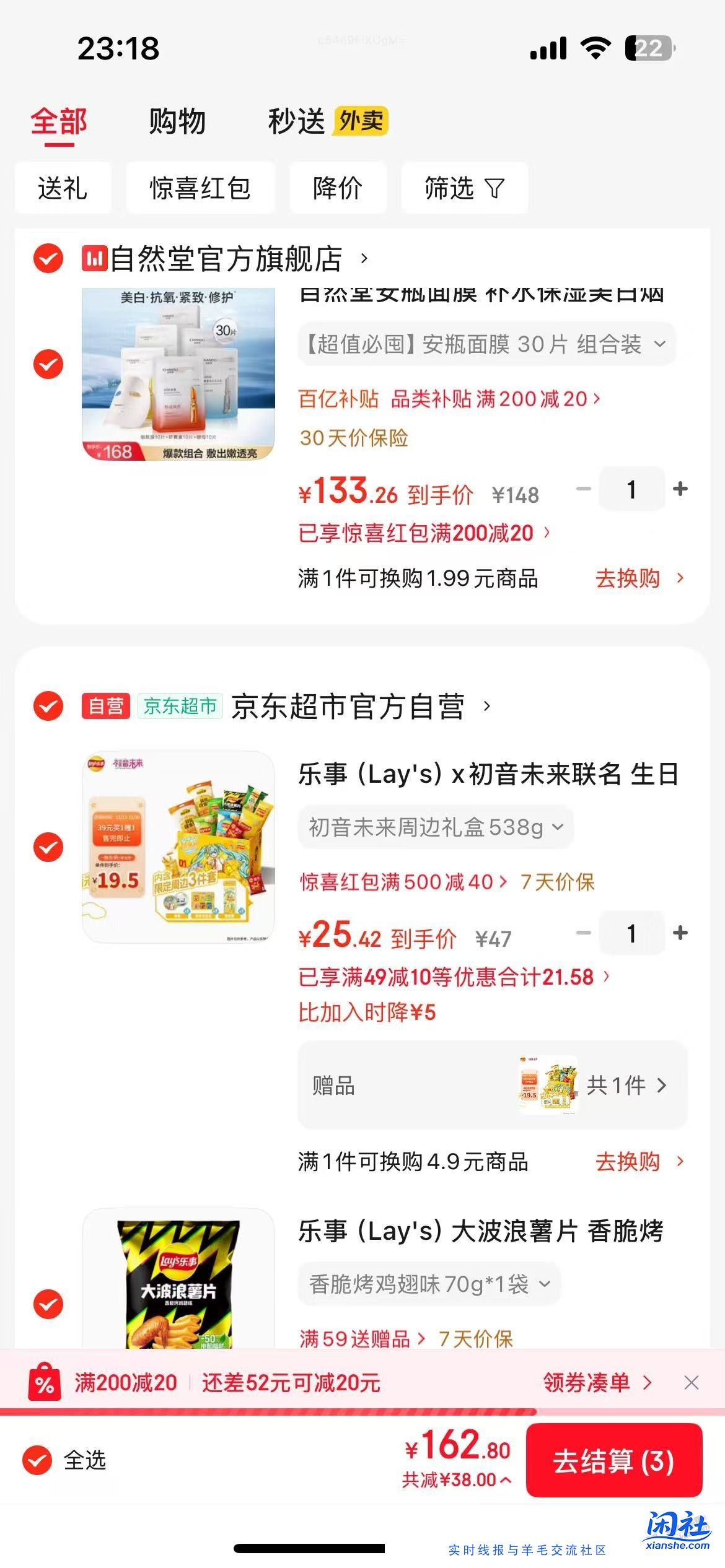Click the green 京东超市 badge icon
Image resolution: width=725 pixels, height=1568 pixels.
[180, 706]
